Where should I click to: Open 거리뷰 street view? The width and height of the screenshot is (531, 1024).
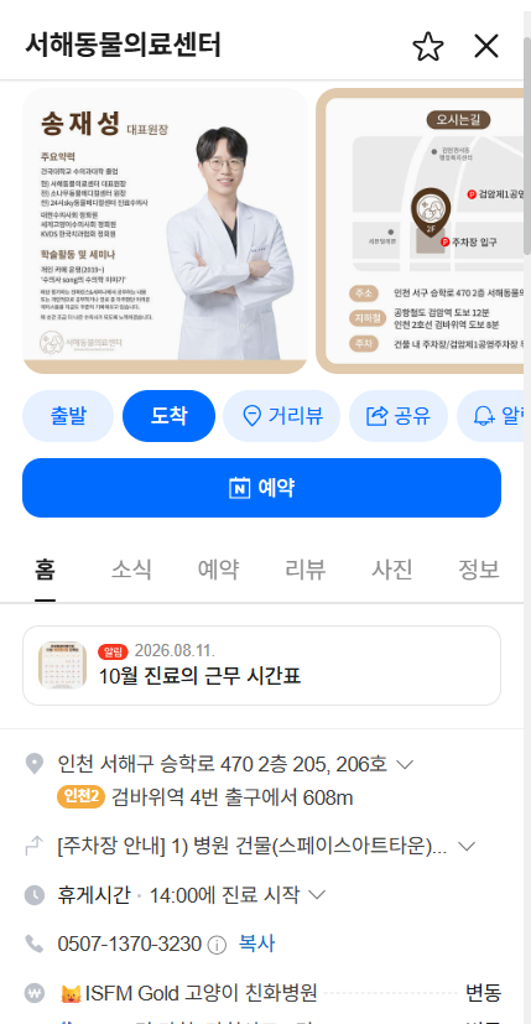(x=282, y=416)
